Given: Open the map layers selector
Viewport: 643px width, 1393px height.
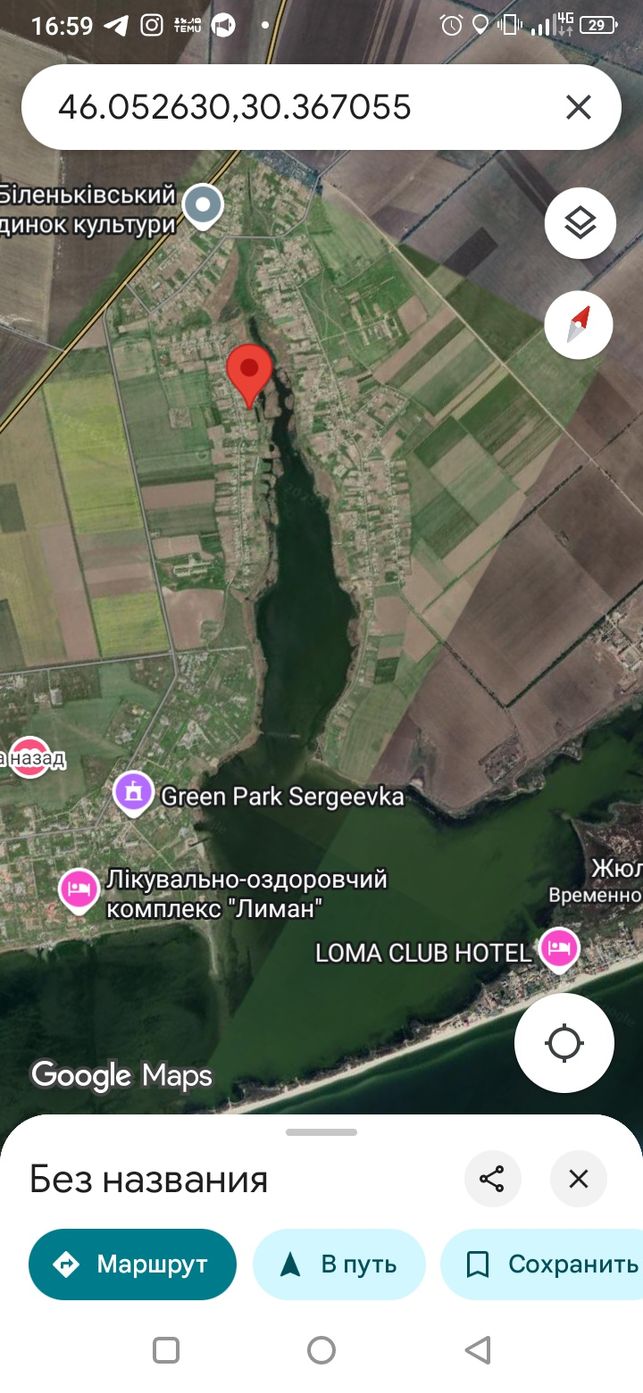Looking at the screenshot, I should click(x=580, y=224).
